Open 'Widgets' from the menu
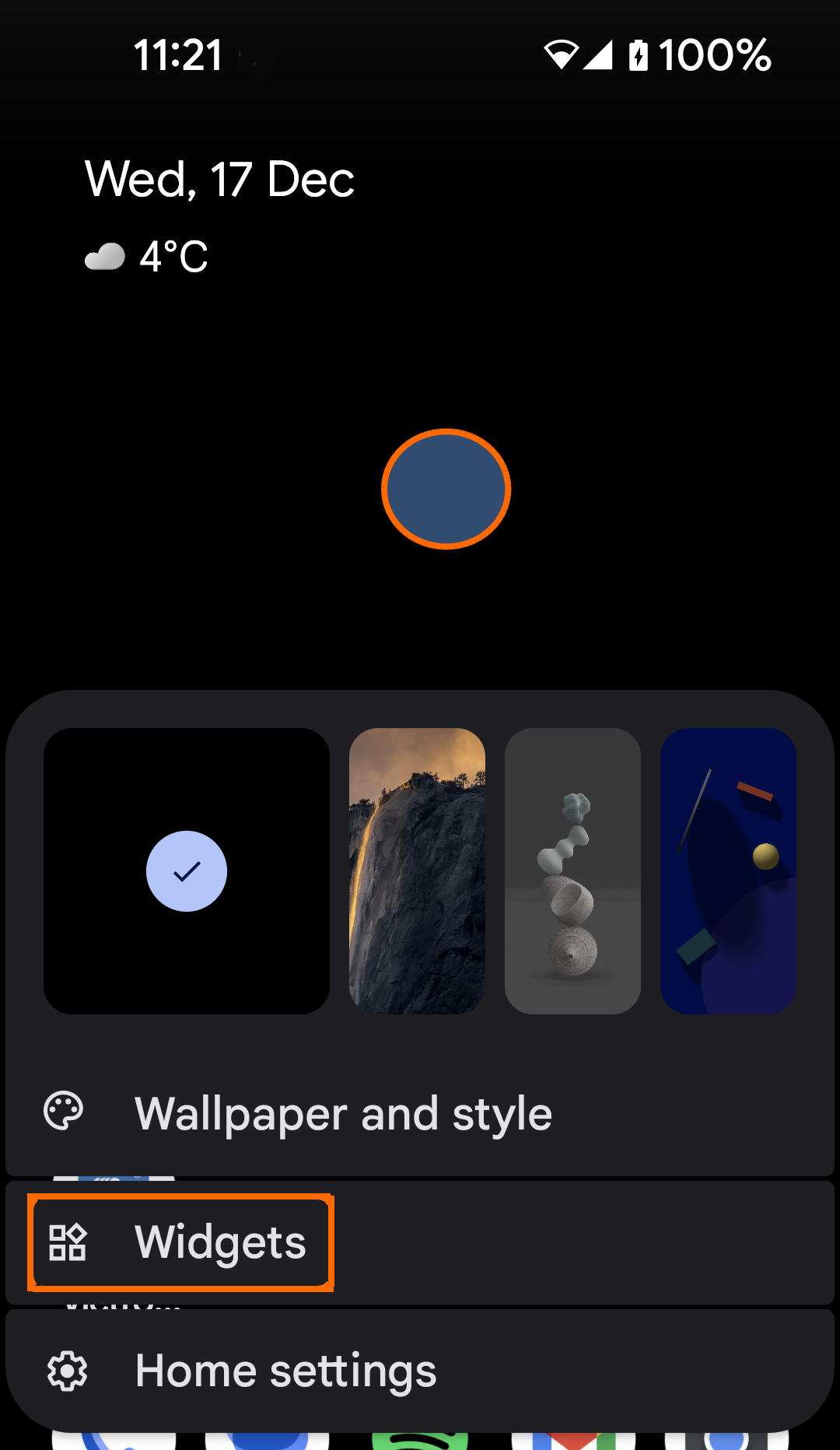 click(222, 1242)
